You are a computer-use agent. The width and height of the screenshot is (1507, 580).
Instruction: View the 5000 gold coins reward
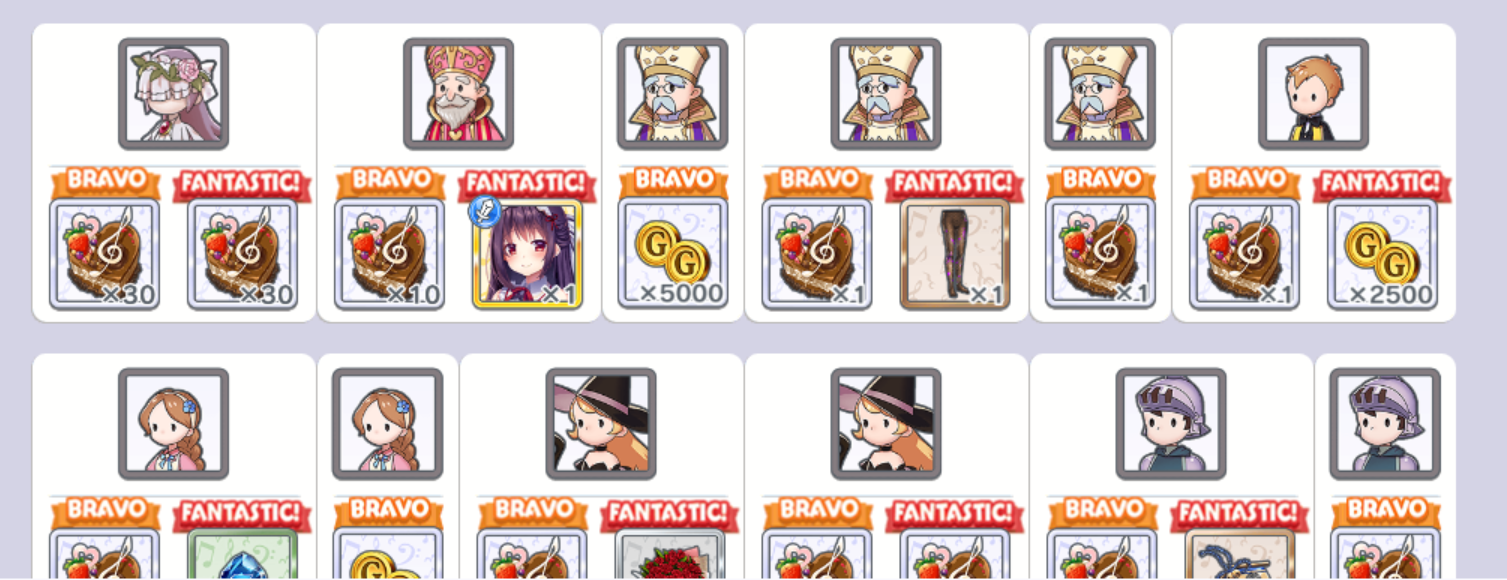click(672, 254)
